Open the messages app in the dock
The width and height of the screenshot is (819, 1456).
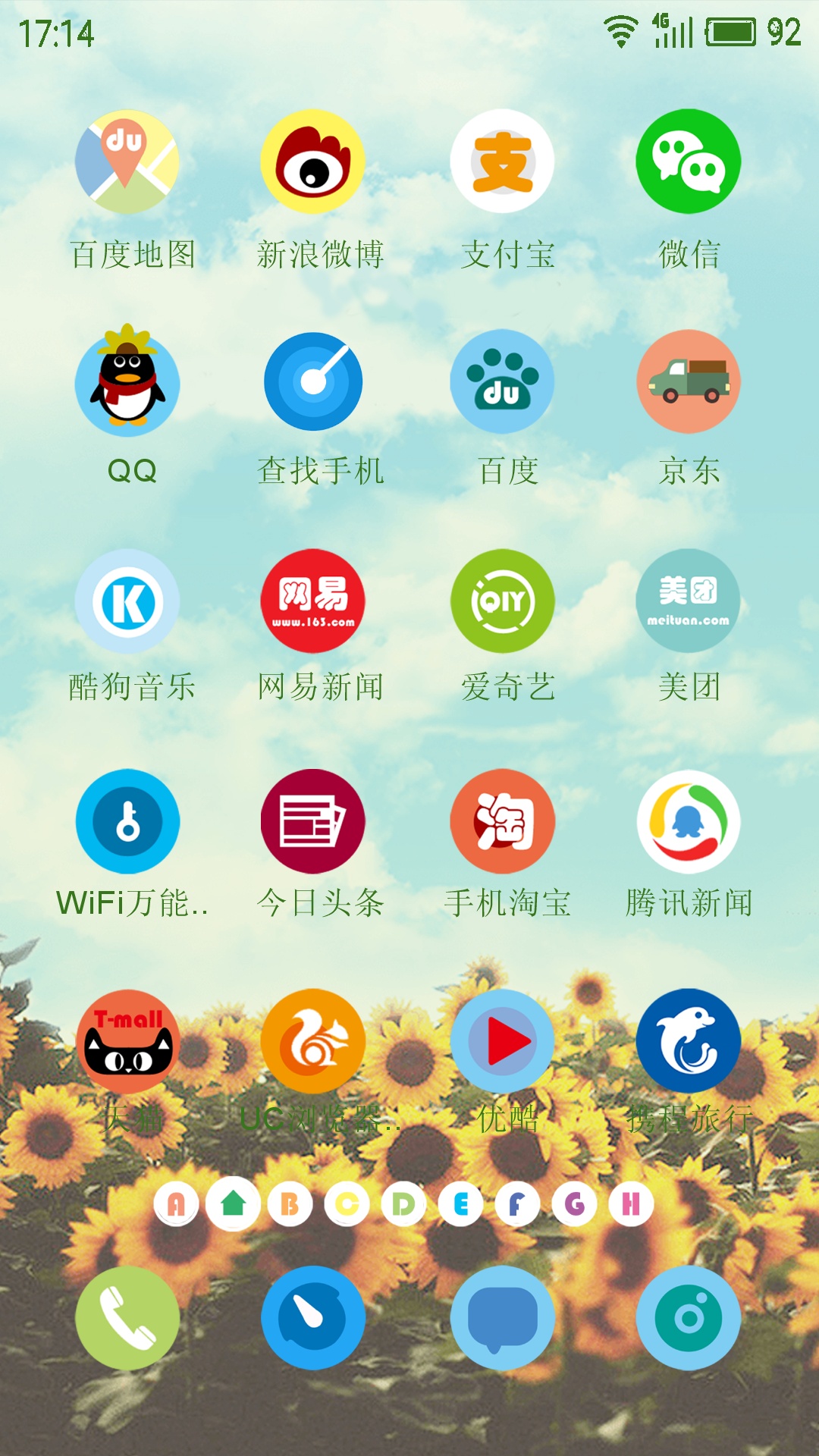(502, 1318)
